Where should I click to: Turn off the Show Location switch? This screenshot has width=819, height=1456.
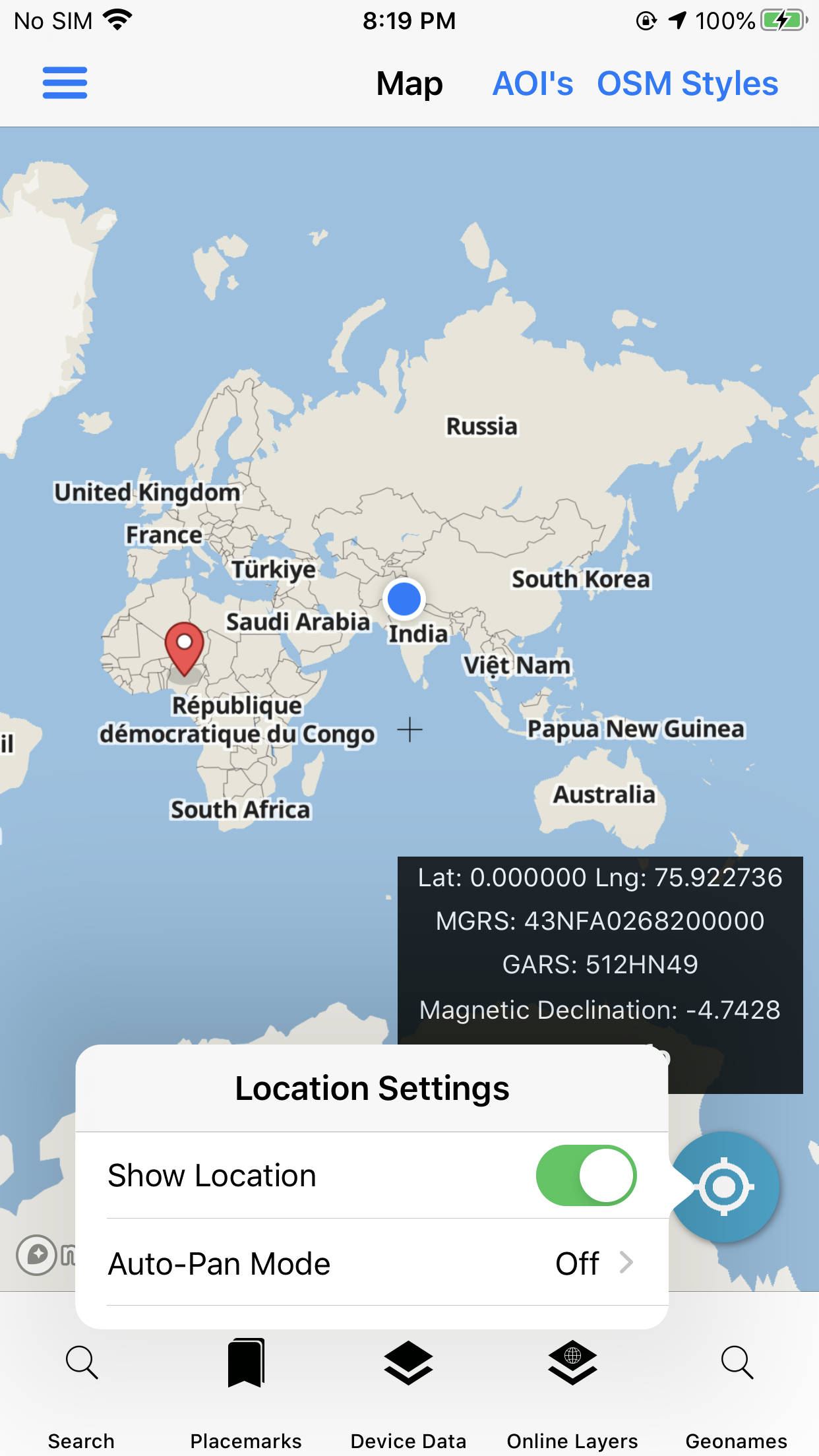pos(586,1175)
